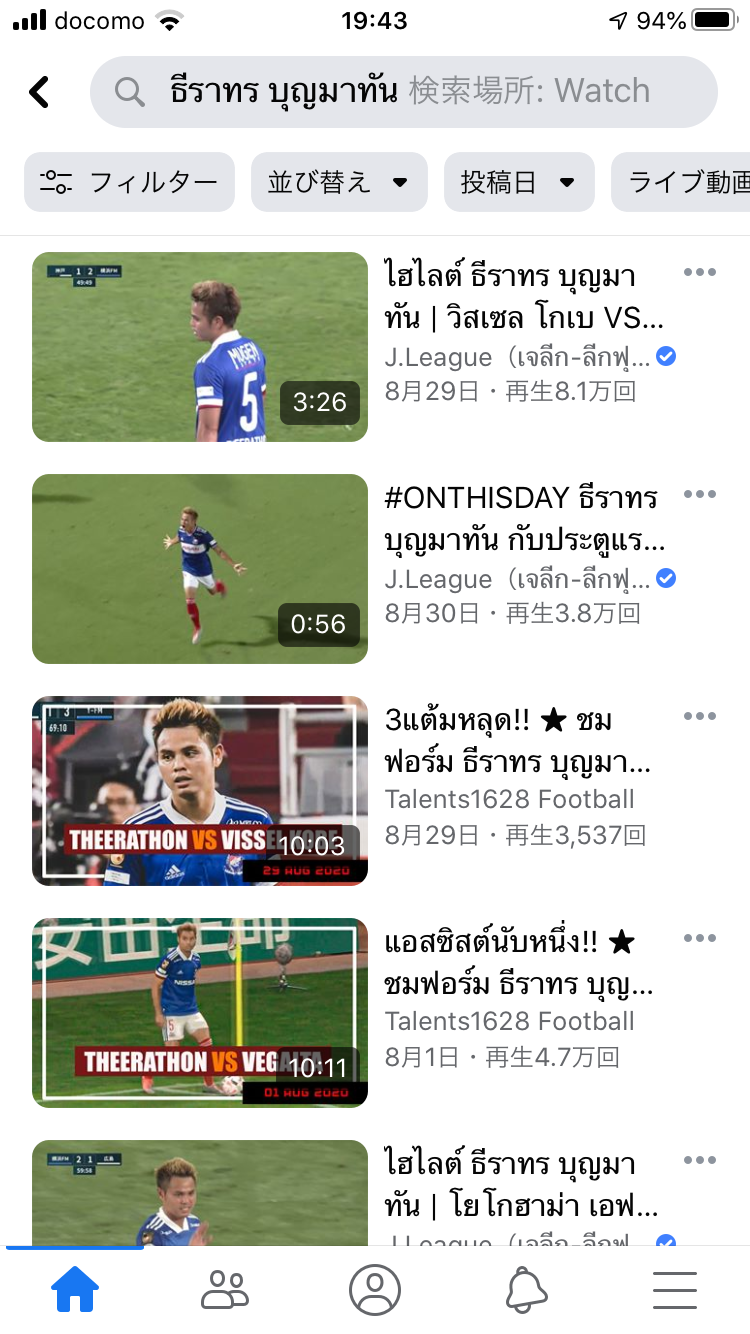The image size is (750, 1334).
Task: Play the 3:26 Vissel Kobe highlight video
Action: pyautogui.click(x=200, y=347)
